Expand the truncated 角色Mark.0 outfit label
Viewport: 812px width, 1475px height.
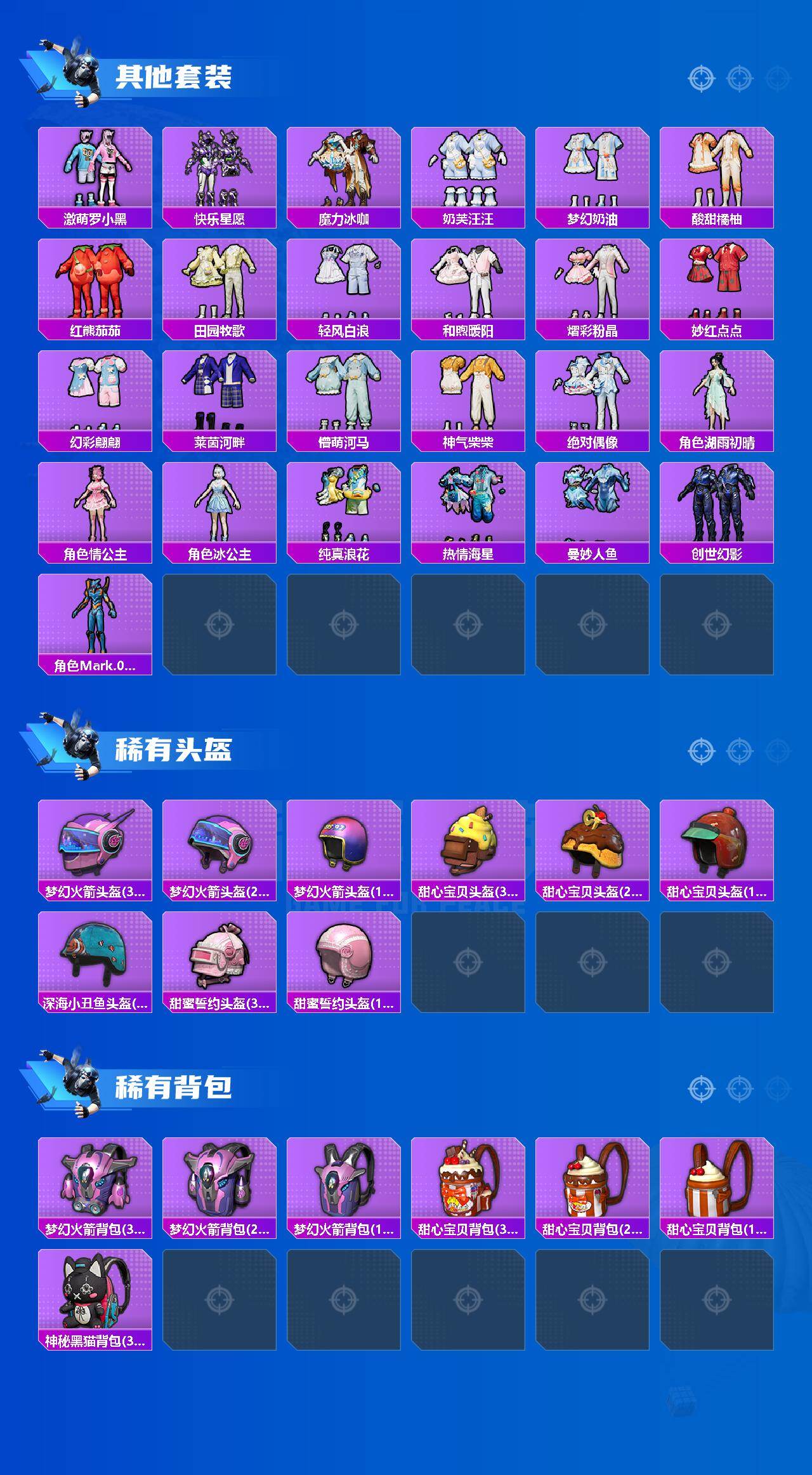[x=94, y=665]
